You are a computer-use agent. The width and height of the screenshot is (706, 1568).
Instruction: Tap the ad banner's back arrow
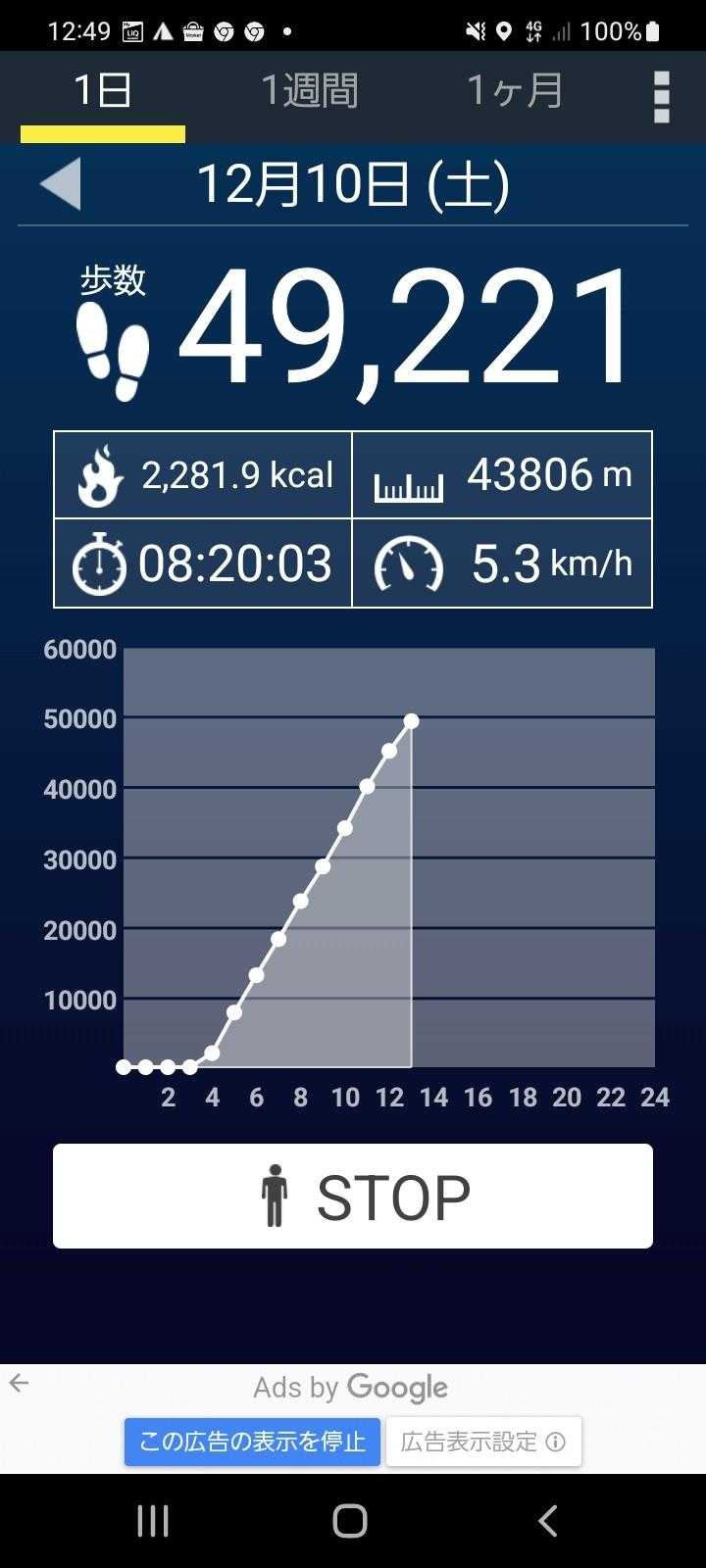(x=20, y=1384)
